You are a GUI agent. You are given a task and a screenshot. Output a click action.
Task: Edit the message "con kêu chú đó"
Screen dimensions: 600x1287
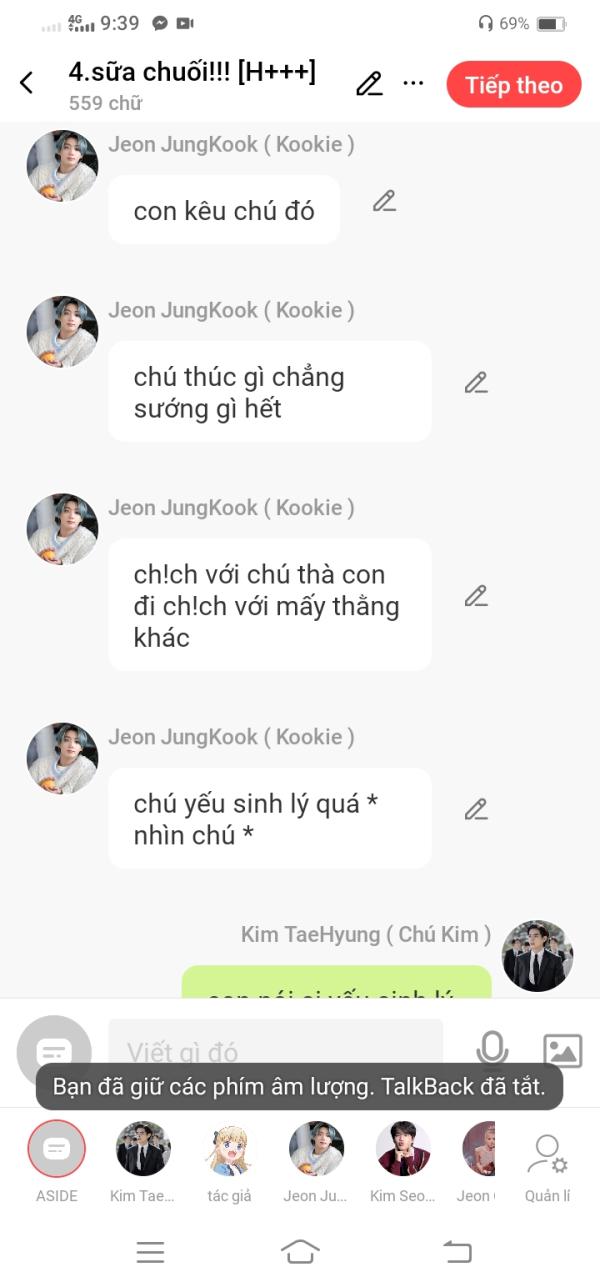pos(384,201)
